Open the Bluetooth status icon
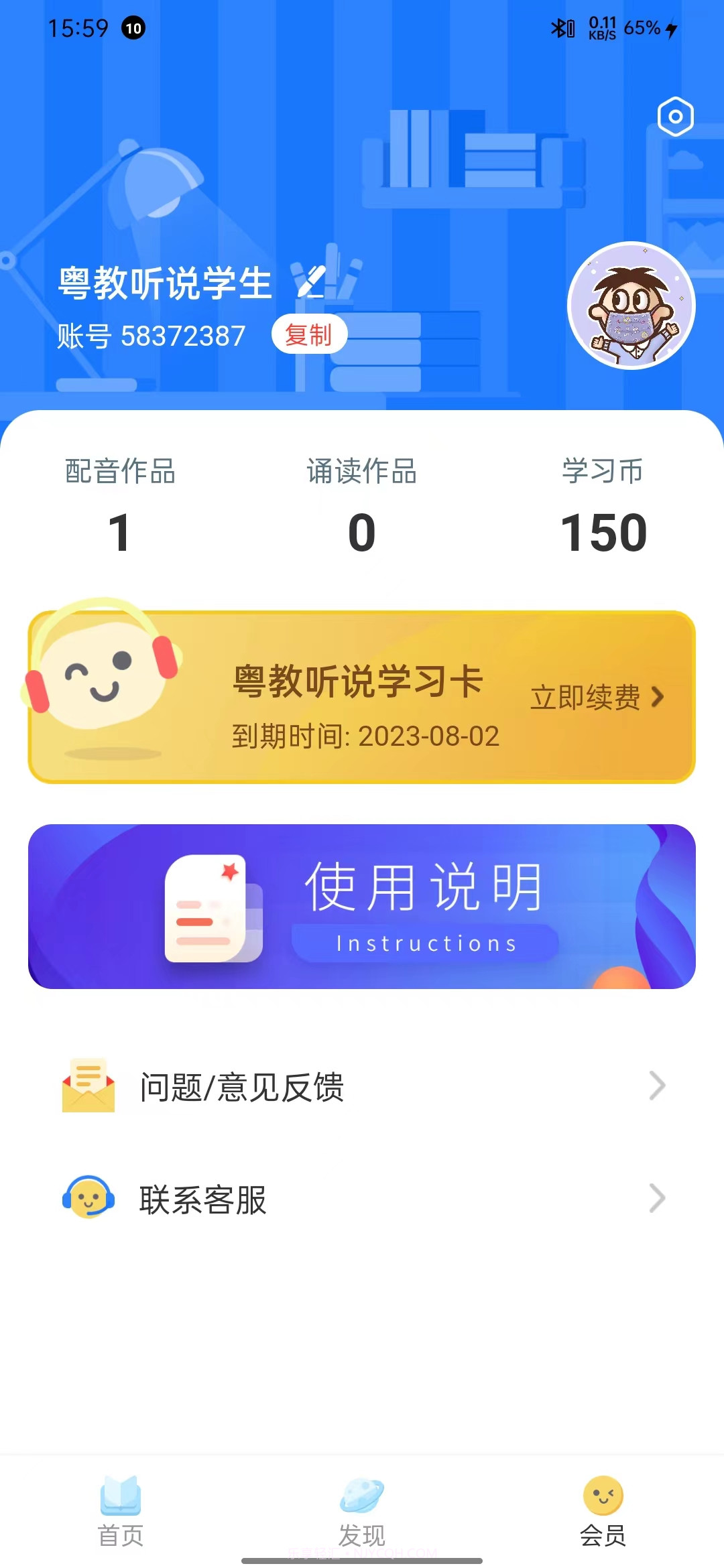Image resolution: width=724 pixels, height=1568 pixels. tap(558, 28)
